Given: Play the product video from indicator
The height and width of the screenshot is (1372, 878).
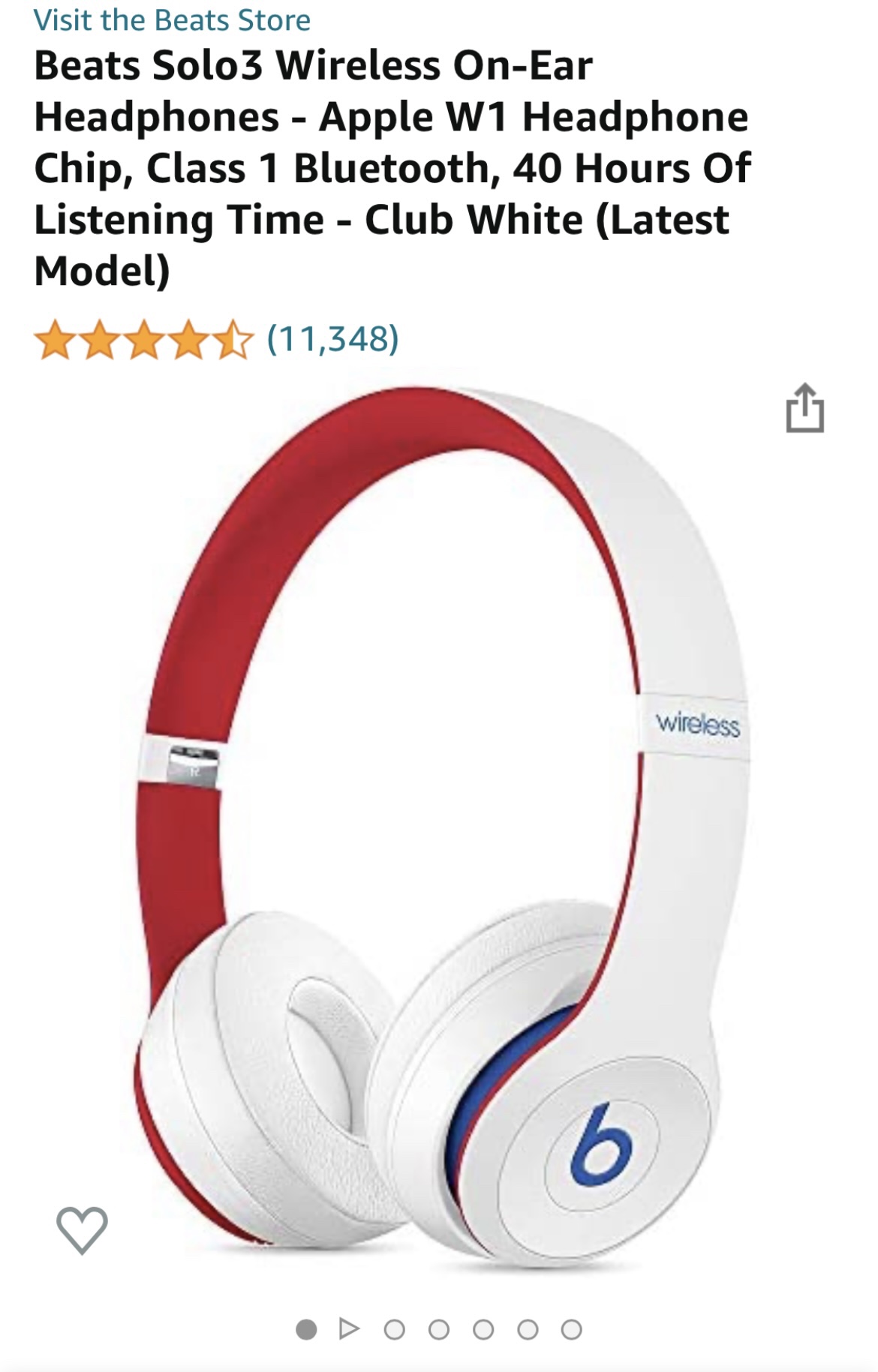Looking at the screenshot, I should coord(349,1330).
